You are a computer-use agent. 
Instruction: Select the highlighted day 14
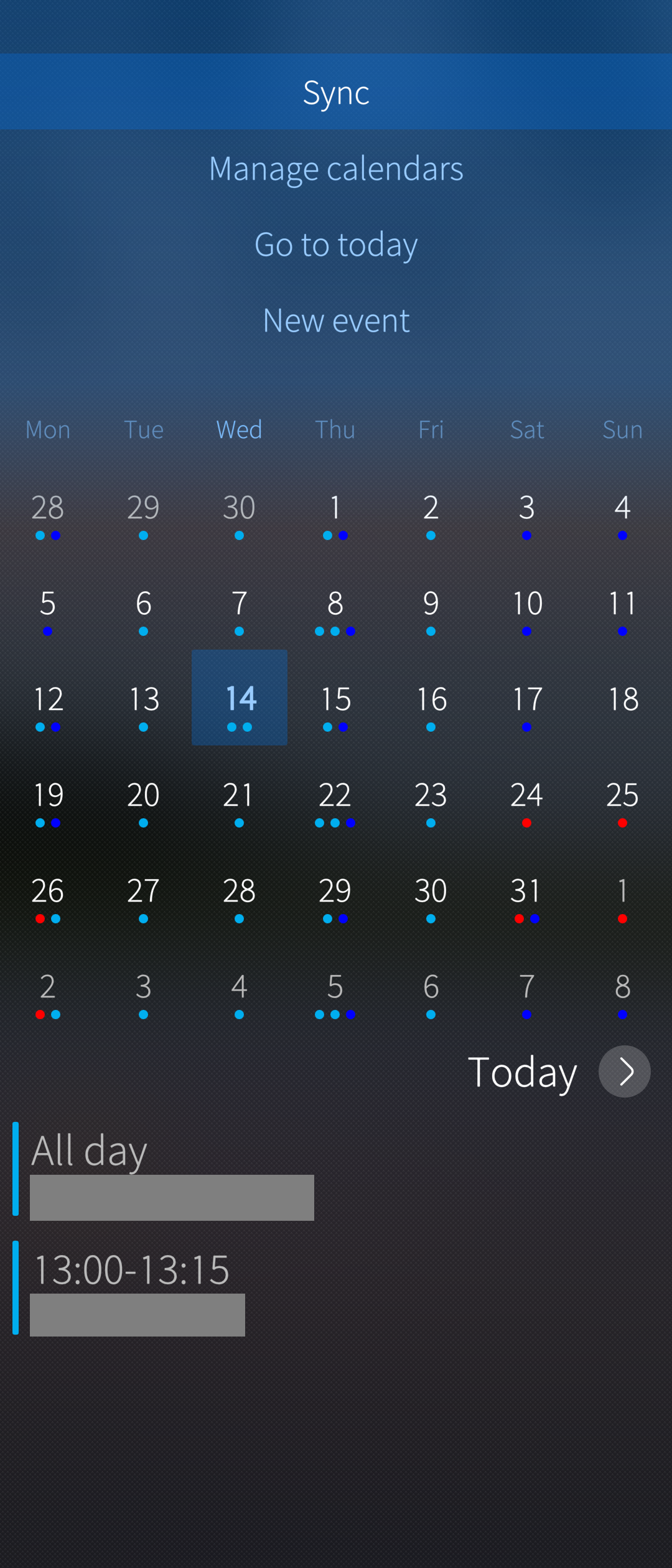(x=240, y=698)
